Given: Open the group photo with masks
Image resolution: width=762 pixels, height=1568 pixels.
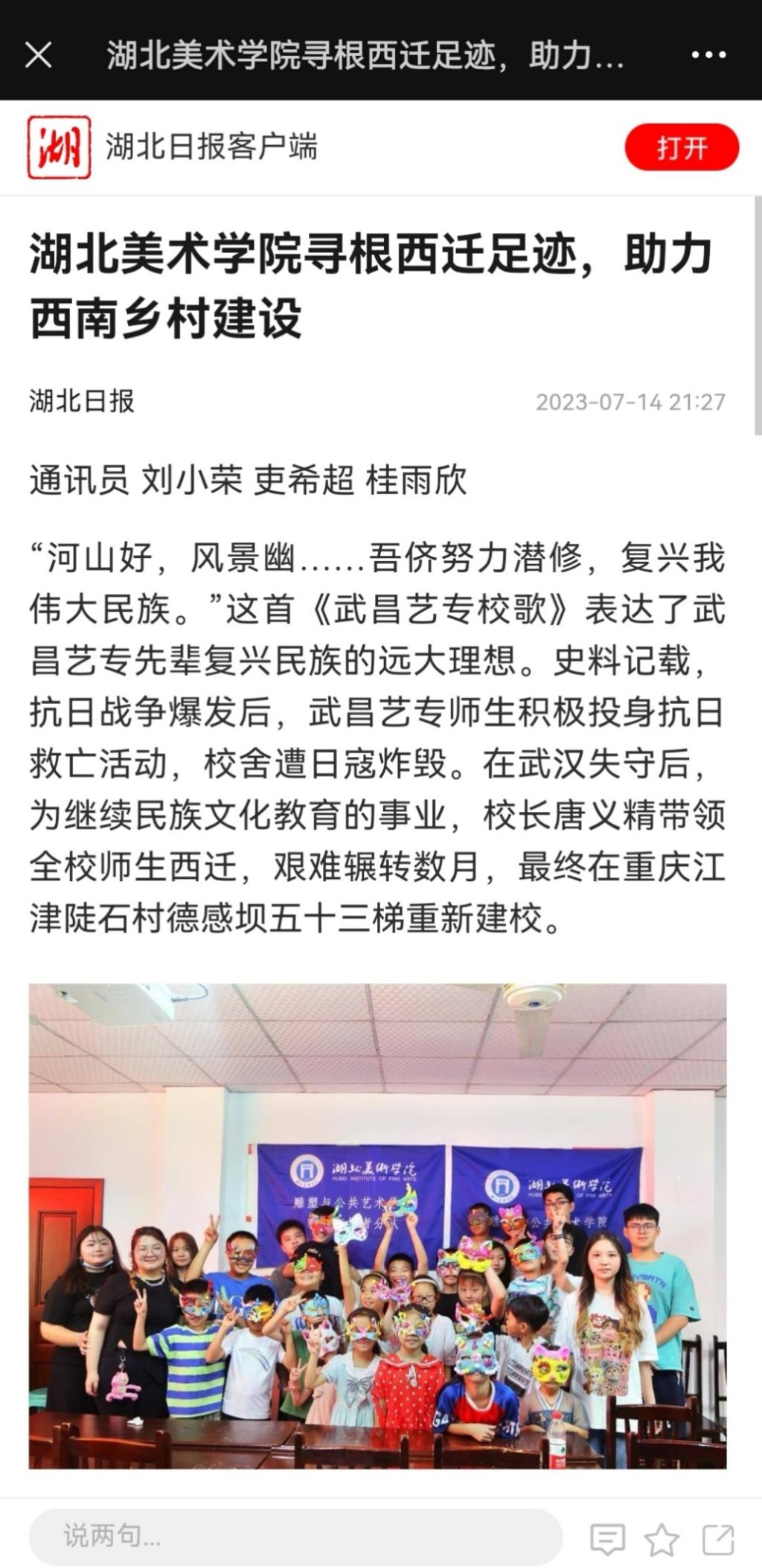Looking at the screenshot, I should pyautogui.click(x=377, y=1225).
